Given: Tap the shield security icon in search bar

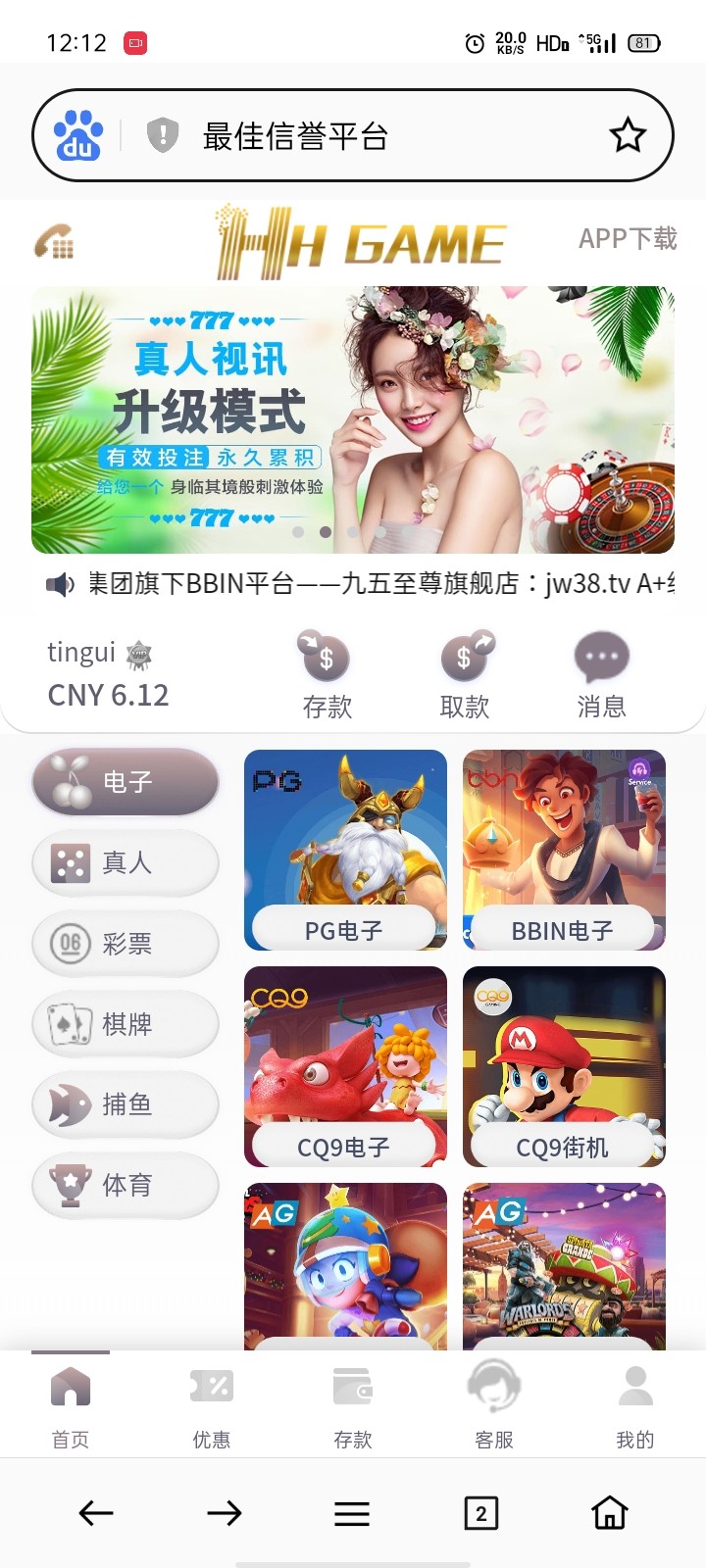Looking at the screenshot, I should point(164,134).
